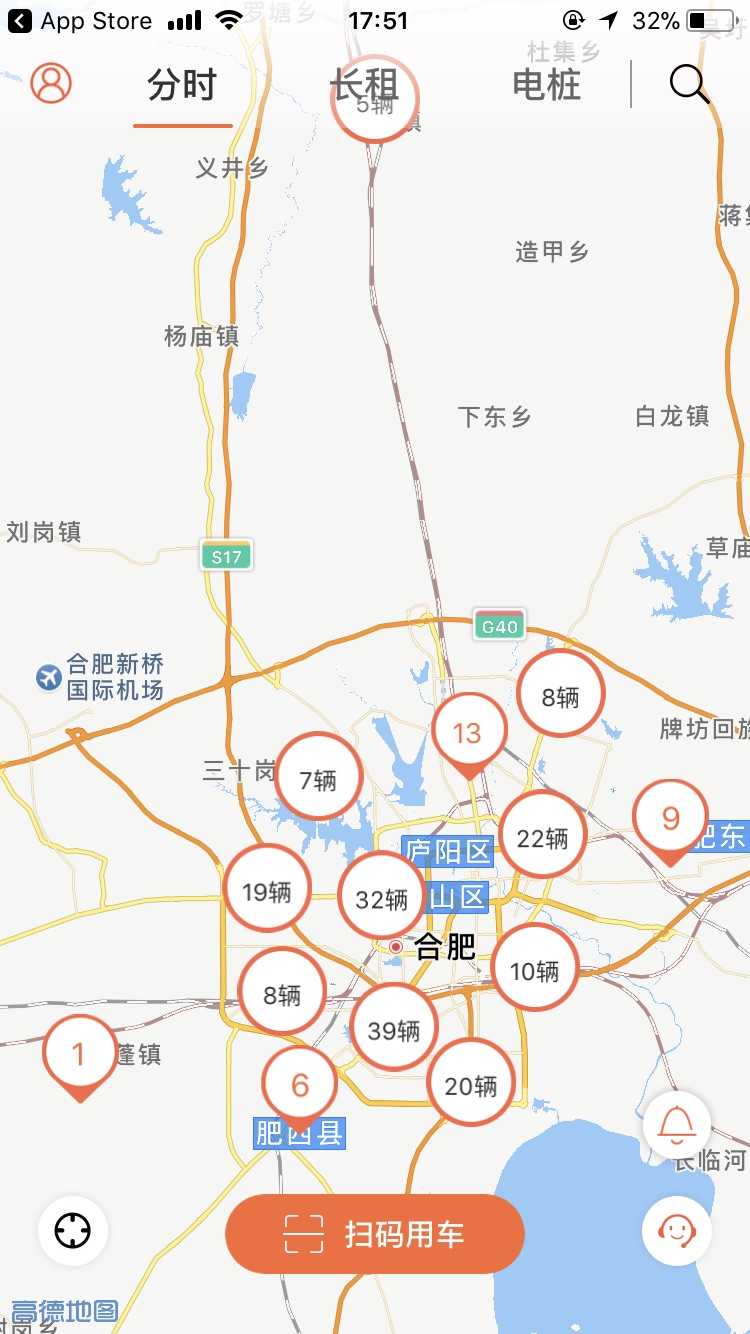Tap the 扫码用车 scan button

point(375,1233)
